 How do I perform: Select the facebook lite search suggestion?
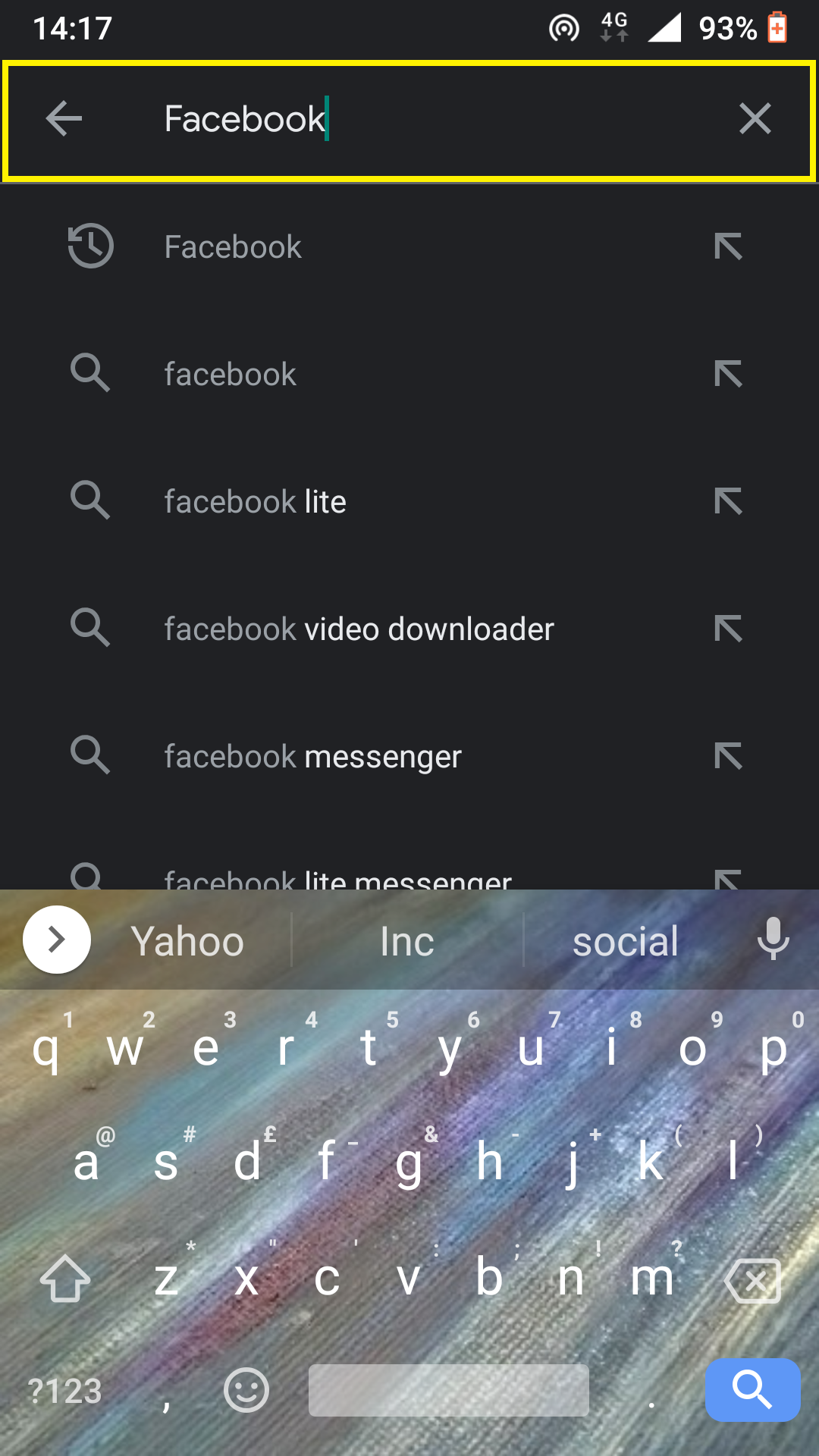pyautogui.click(x=255, y=500)
